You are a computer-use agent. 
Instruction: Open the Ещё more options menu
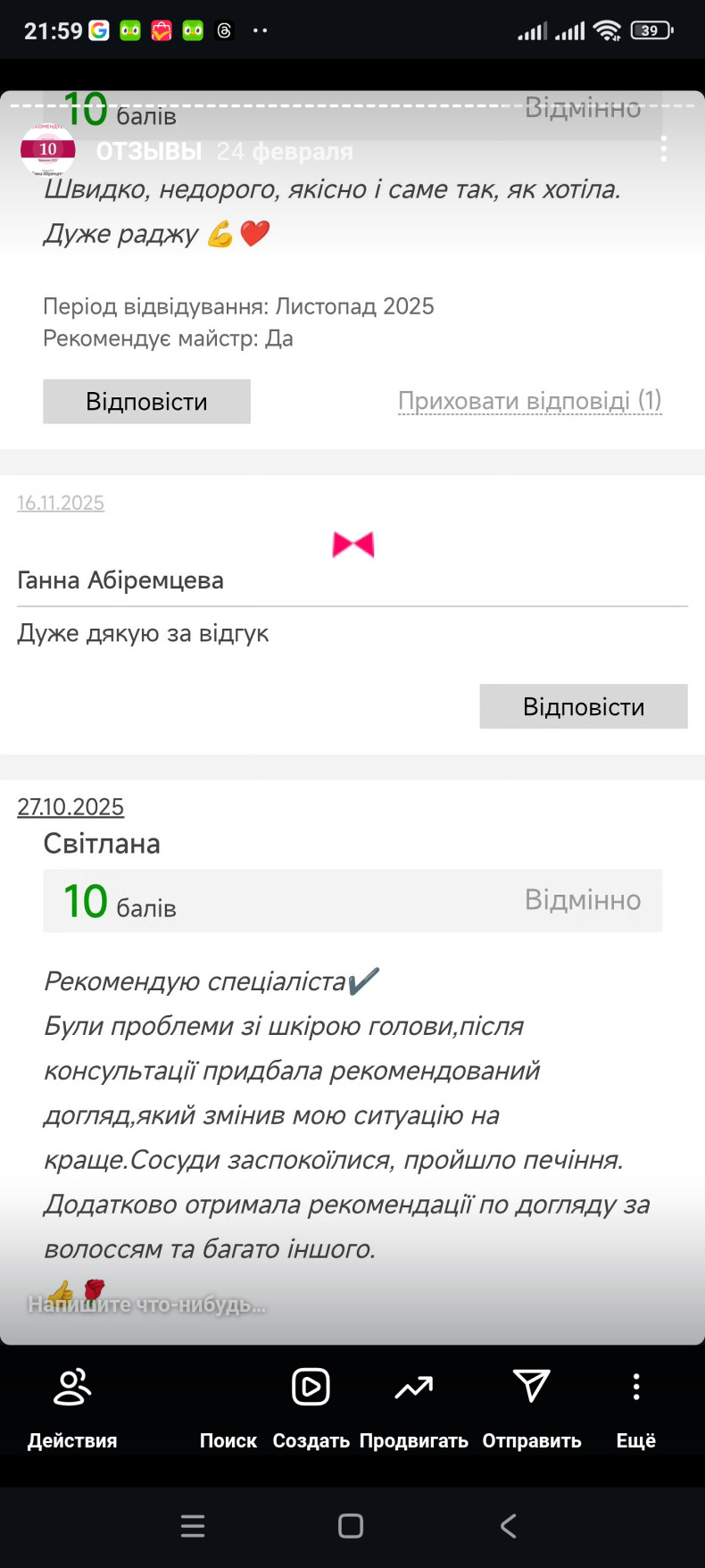(x=635, y=1405)
